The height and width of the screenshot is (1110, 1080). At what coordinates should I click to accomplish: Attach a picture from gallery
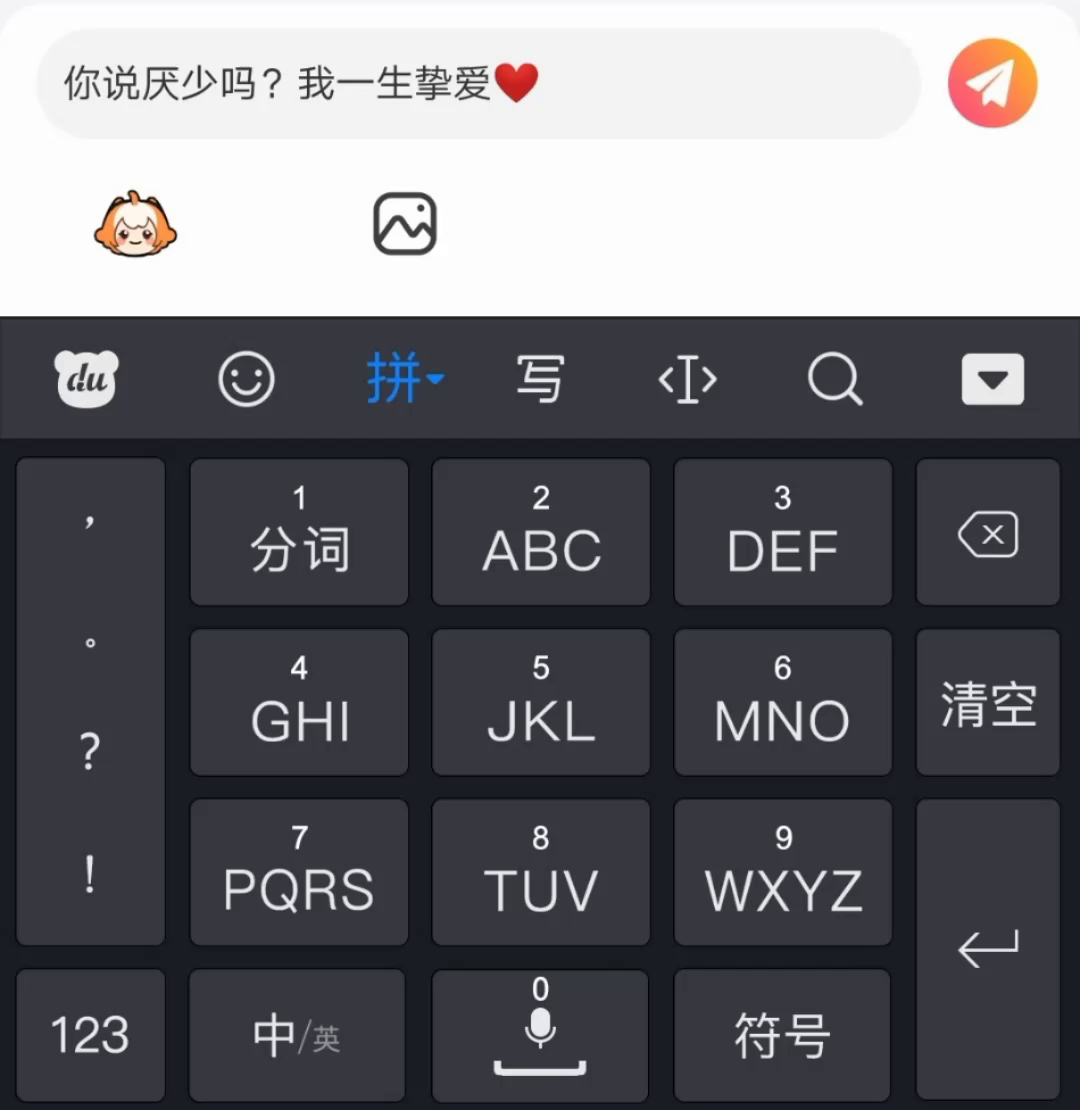click(405, 225)
